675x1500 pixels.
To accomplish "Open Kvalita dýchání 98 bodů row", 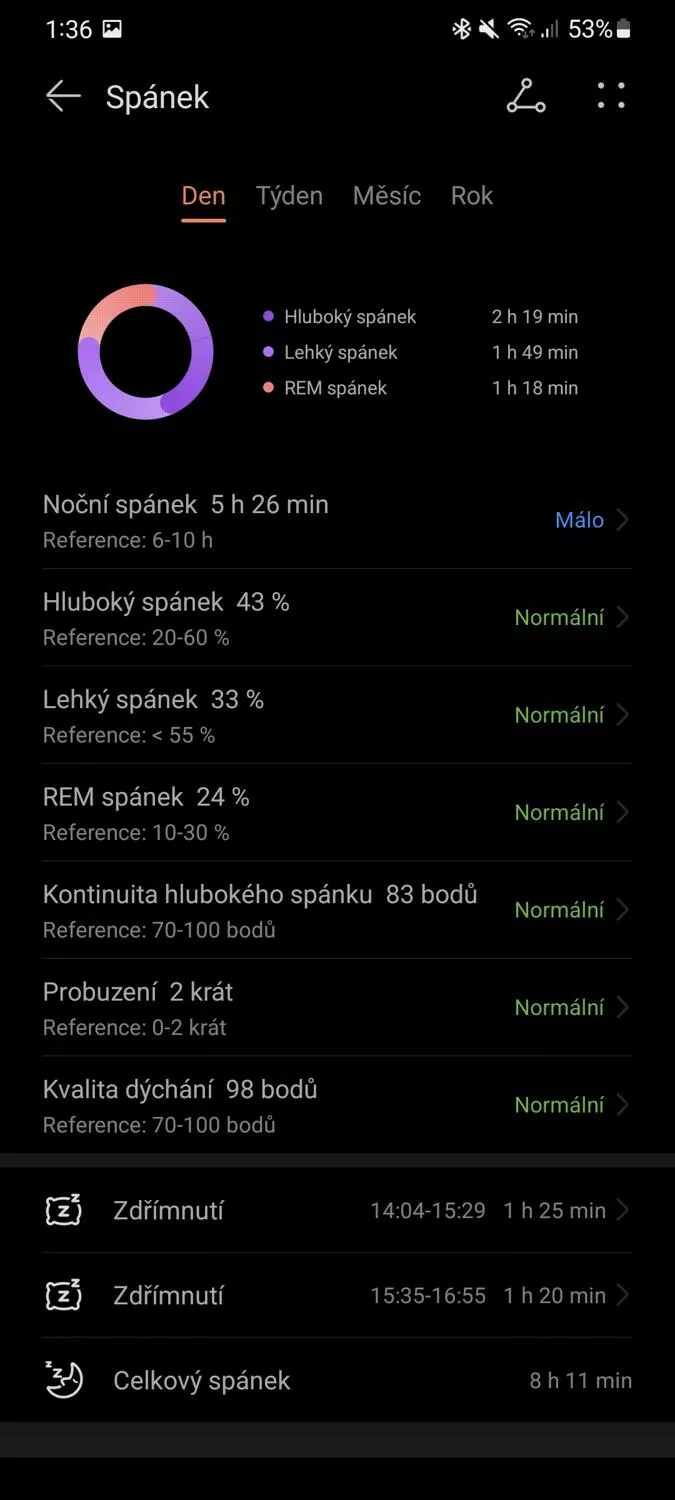I will click(x=337, y=1105).
